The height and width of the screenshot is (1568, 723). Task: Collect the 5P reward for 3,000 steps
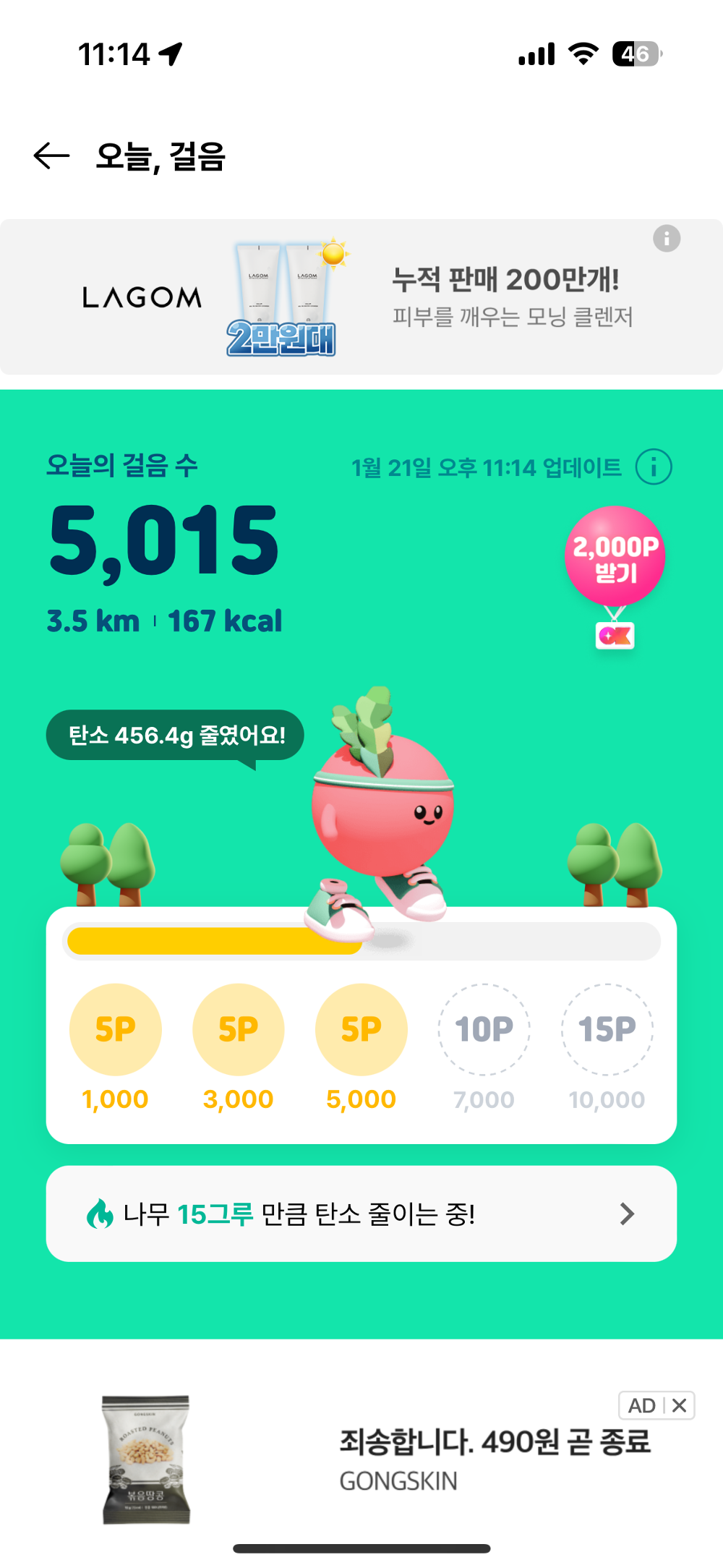pos(239,1028)
